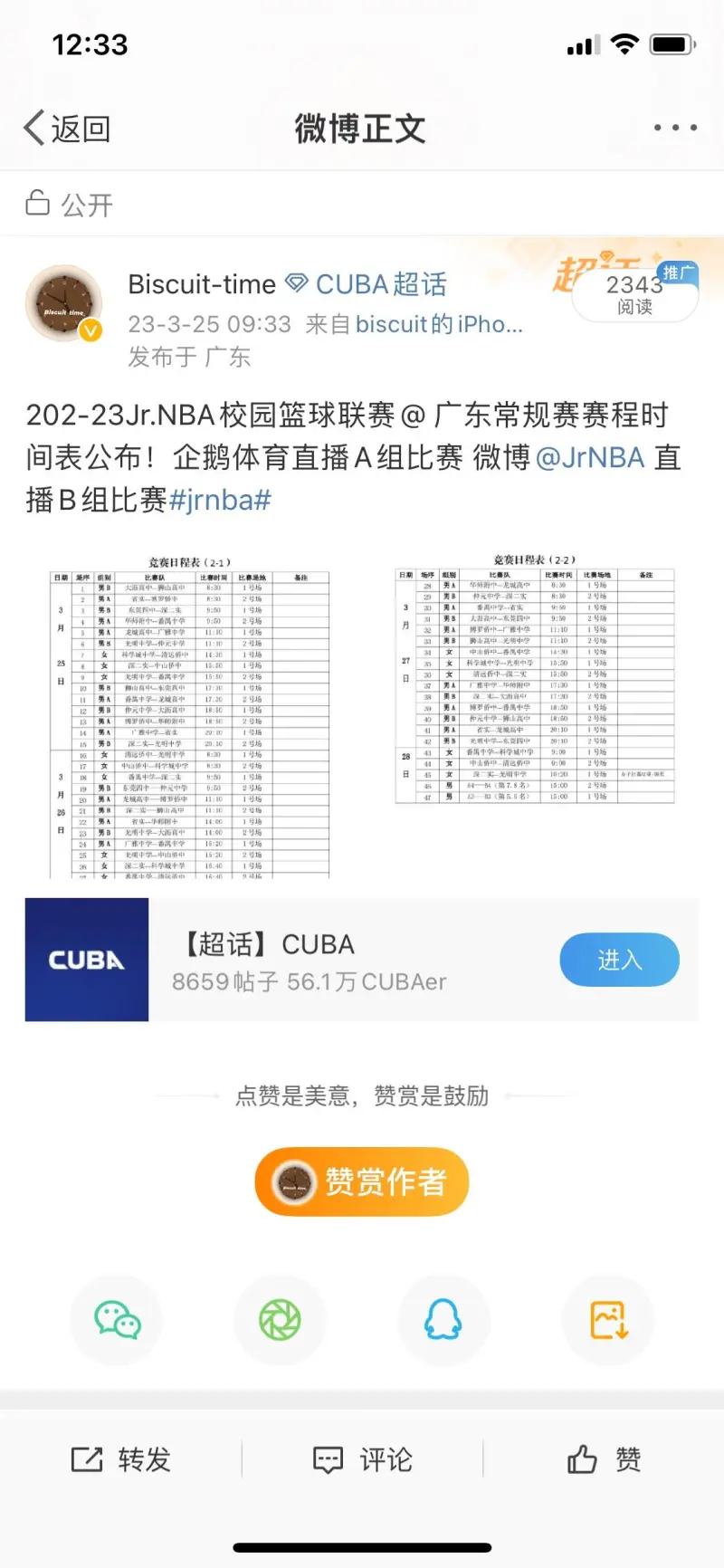Open the 公开 visibility setting
Screen dimensions: 724x1568
(x=69, y=205)
